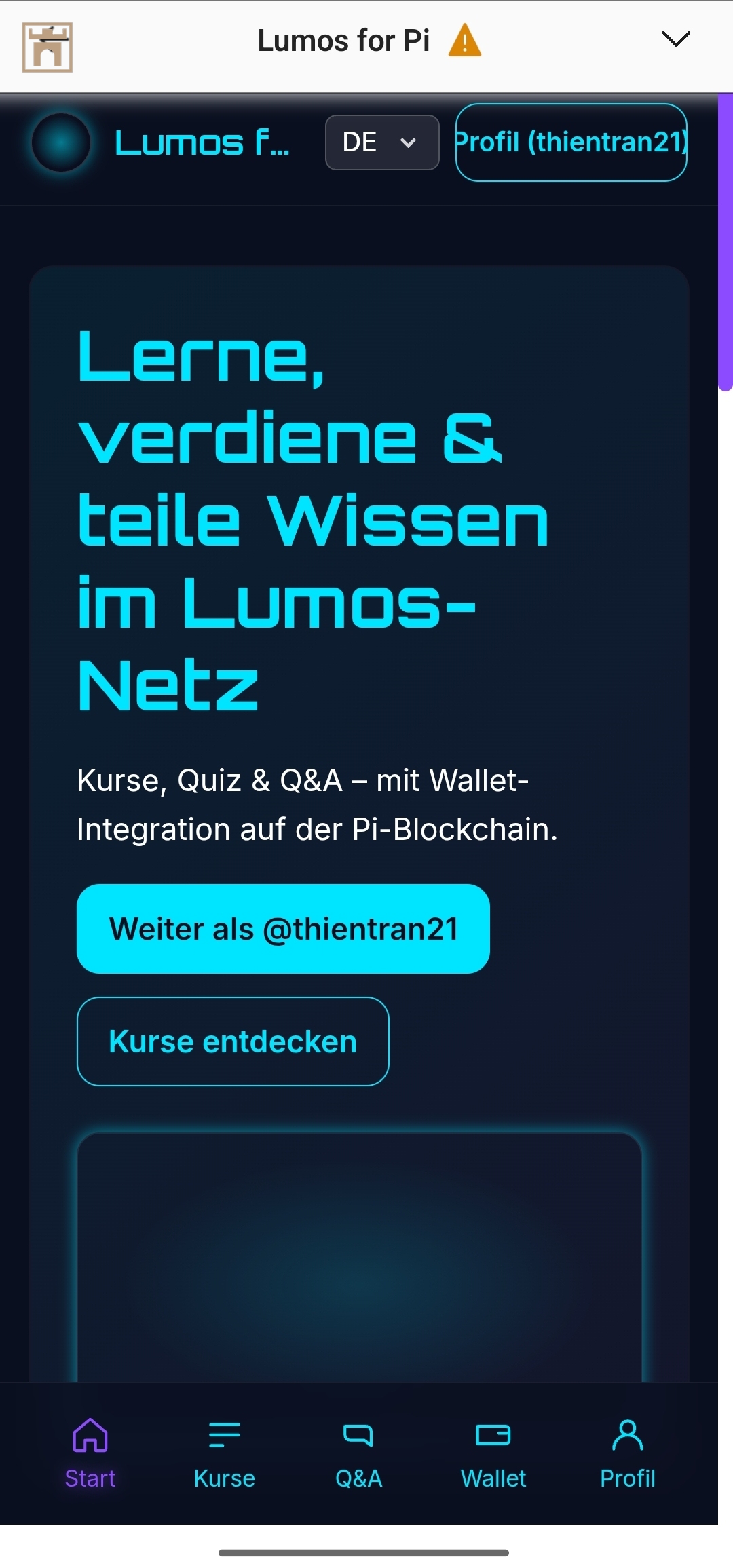The height and width of the screenshot is (1568, 733).
Task: Switch to the Kurse tab
Action: [225, 1453]
